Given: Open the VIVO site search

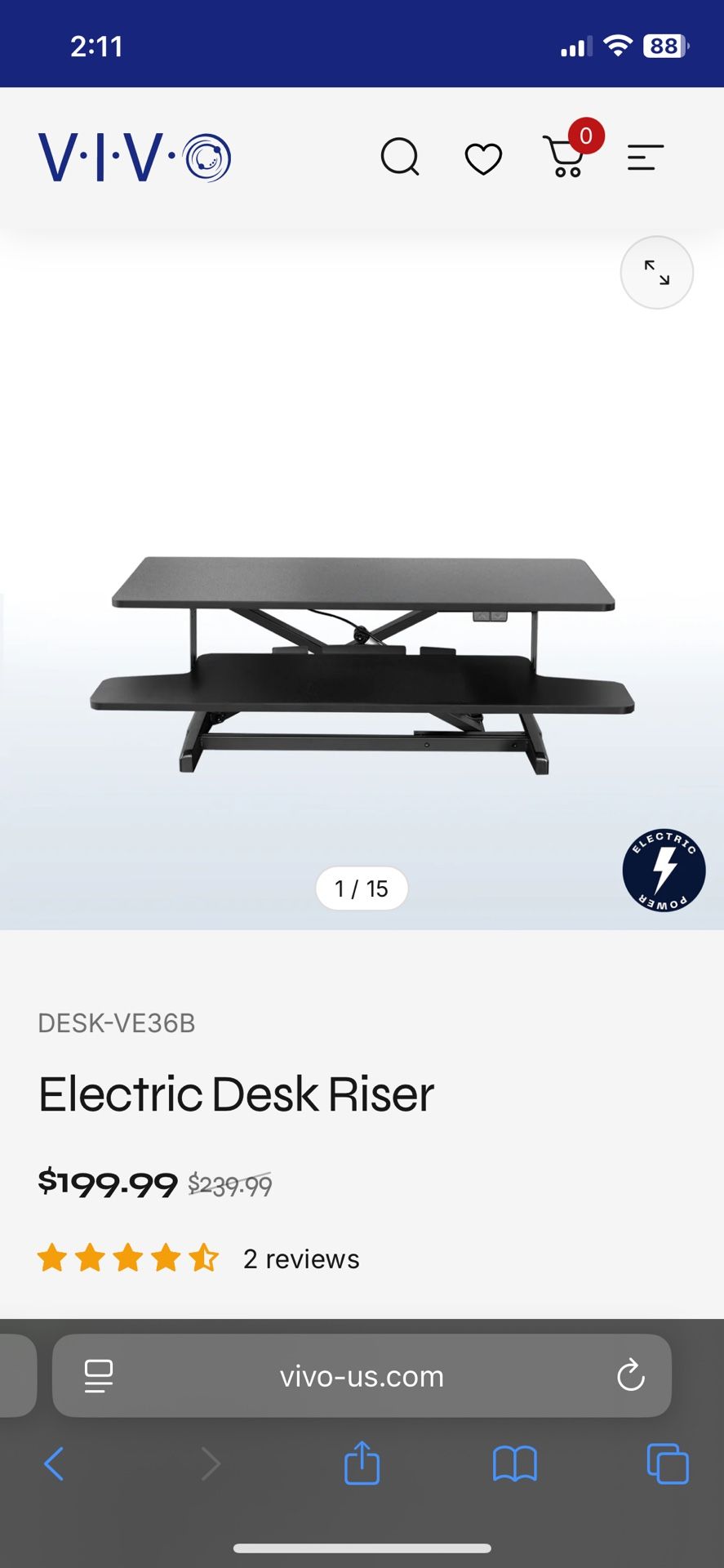Looking at the screenshot, I should click(x=400, y=157).
